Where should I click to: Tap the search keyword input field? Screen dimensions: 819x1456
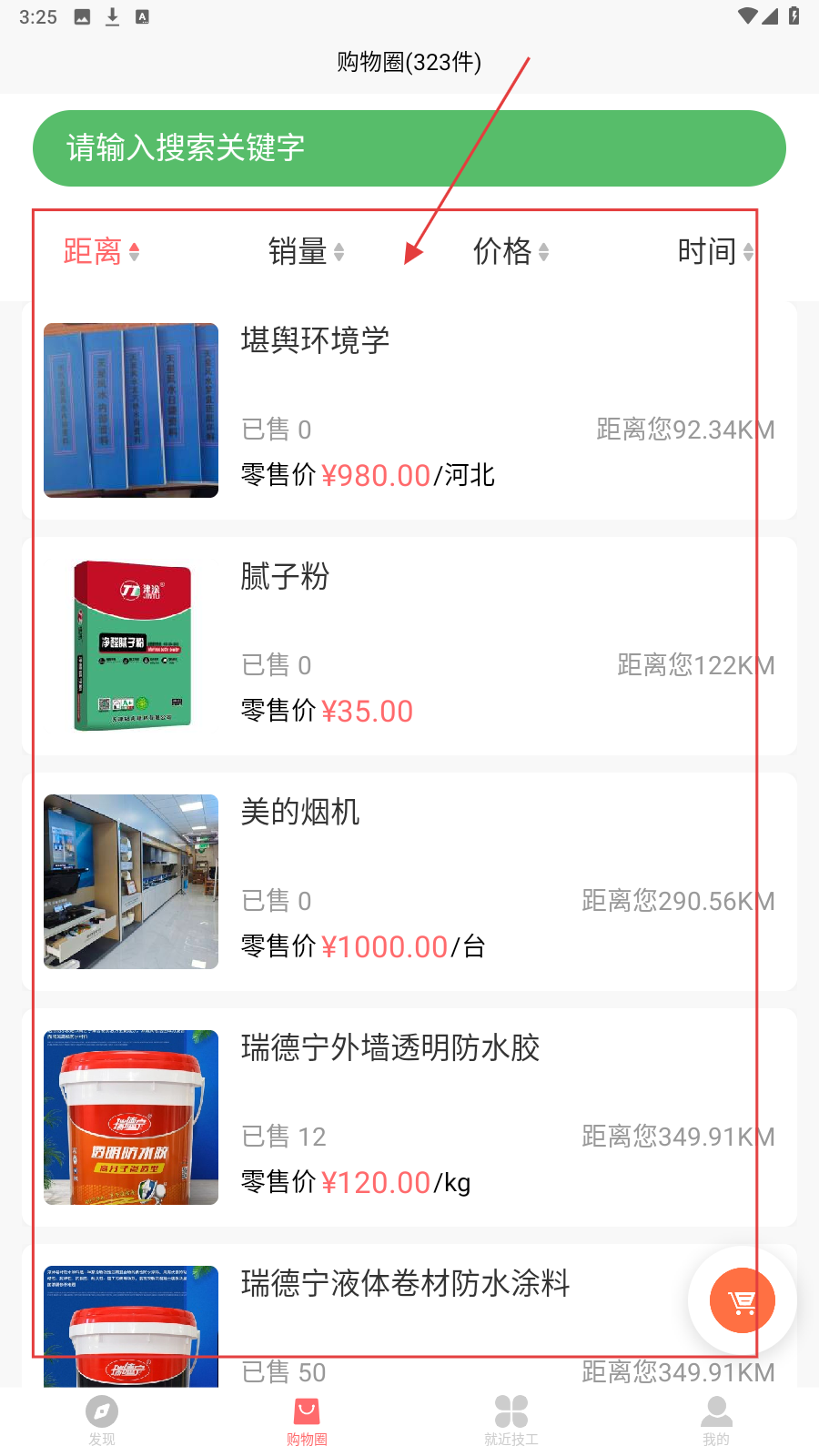pos(409,148)
